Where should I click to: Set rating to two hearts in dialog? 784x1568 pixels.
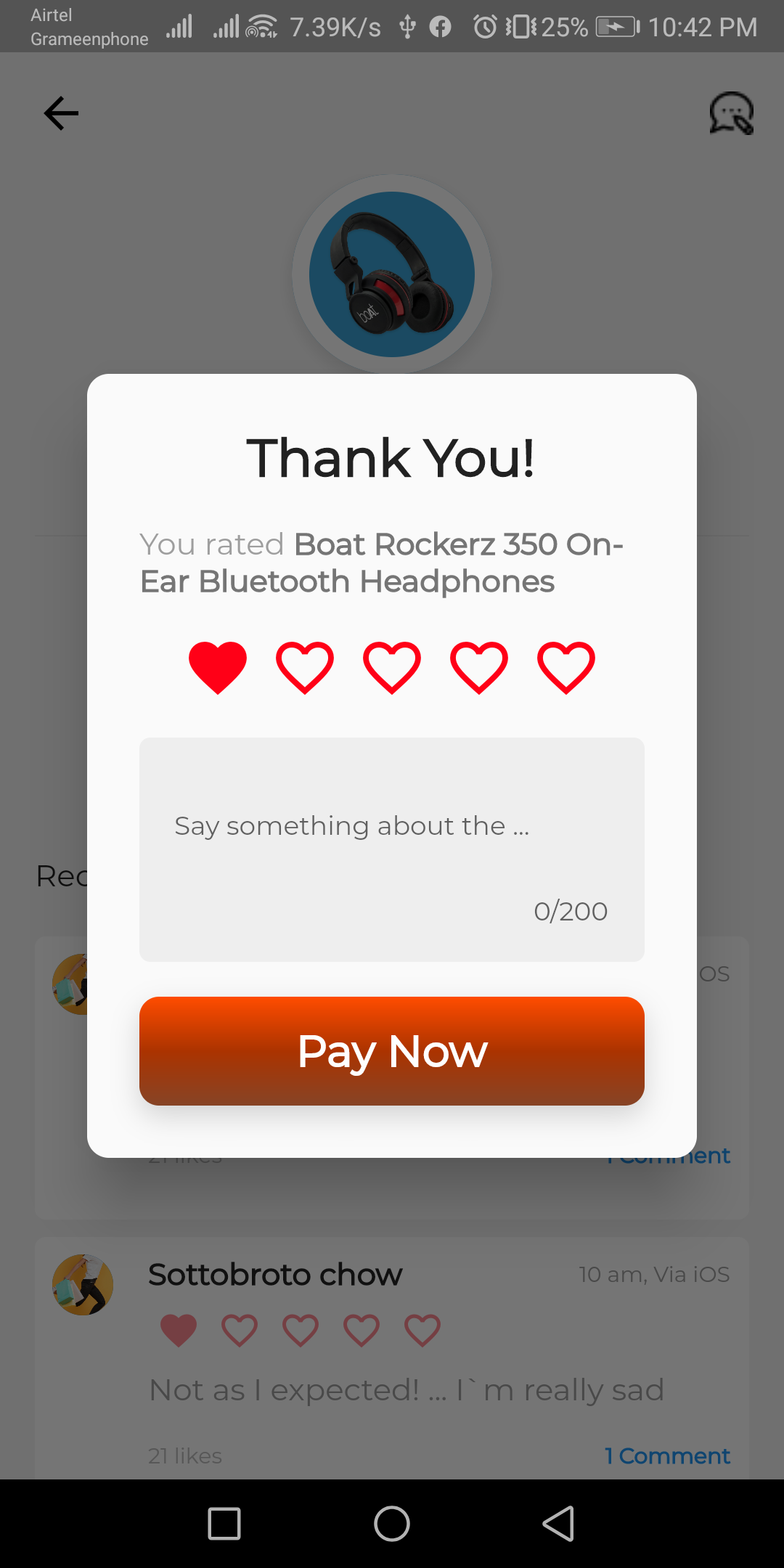pyautogui.click(x=305, y=667)
